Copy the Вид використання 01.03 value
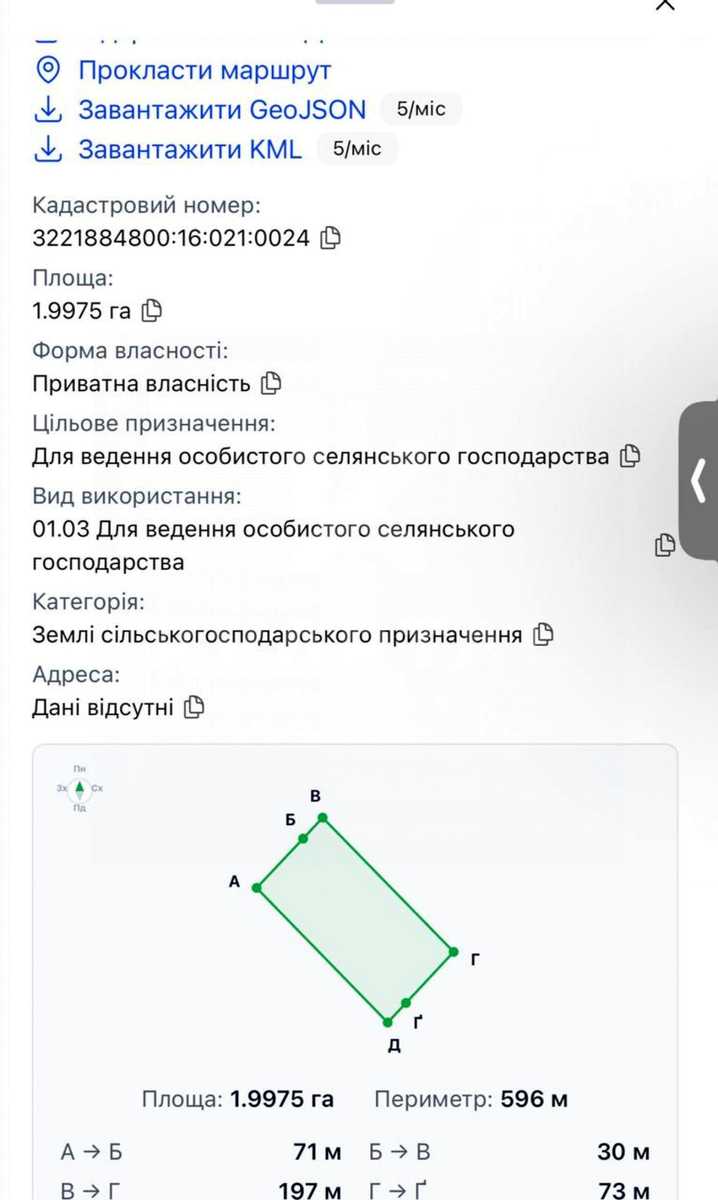Viewport: 718px width, 1200px height. coord(665,545)
